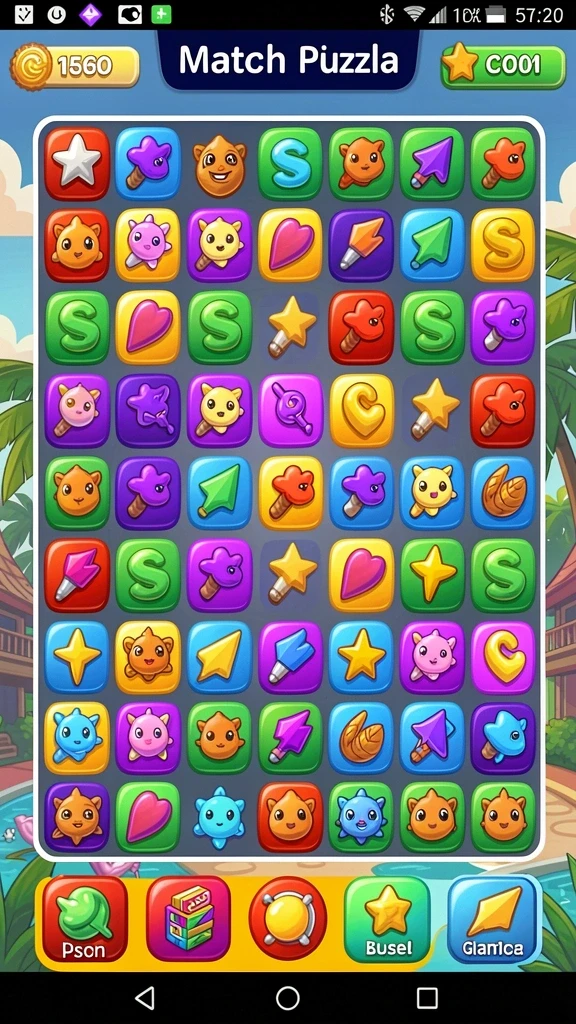Select the five-point yellow star on blue tile
Screen dimensions: 576x1024
361,657
